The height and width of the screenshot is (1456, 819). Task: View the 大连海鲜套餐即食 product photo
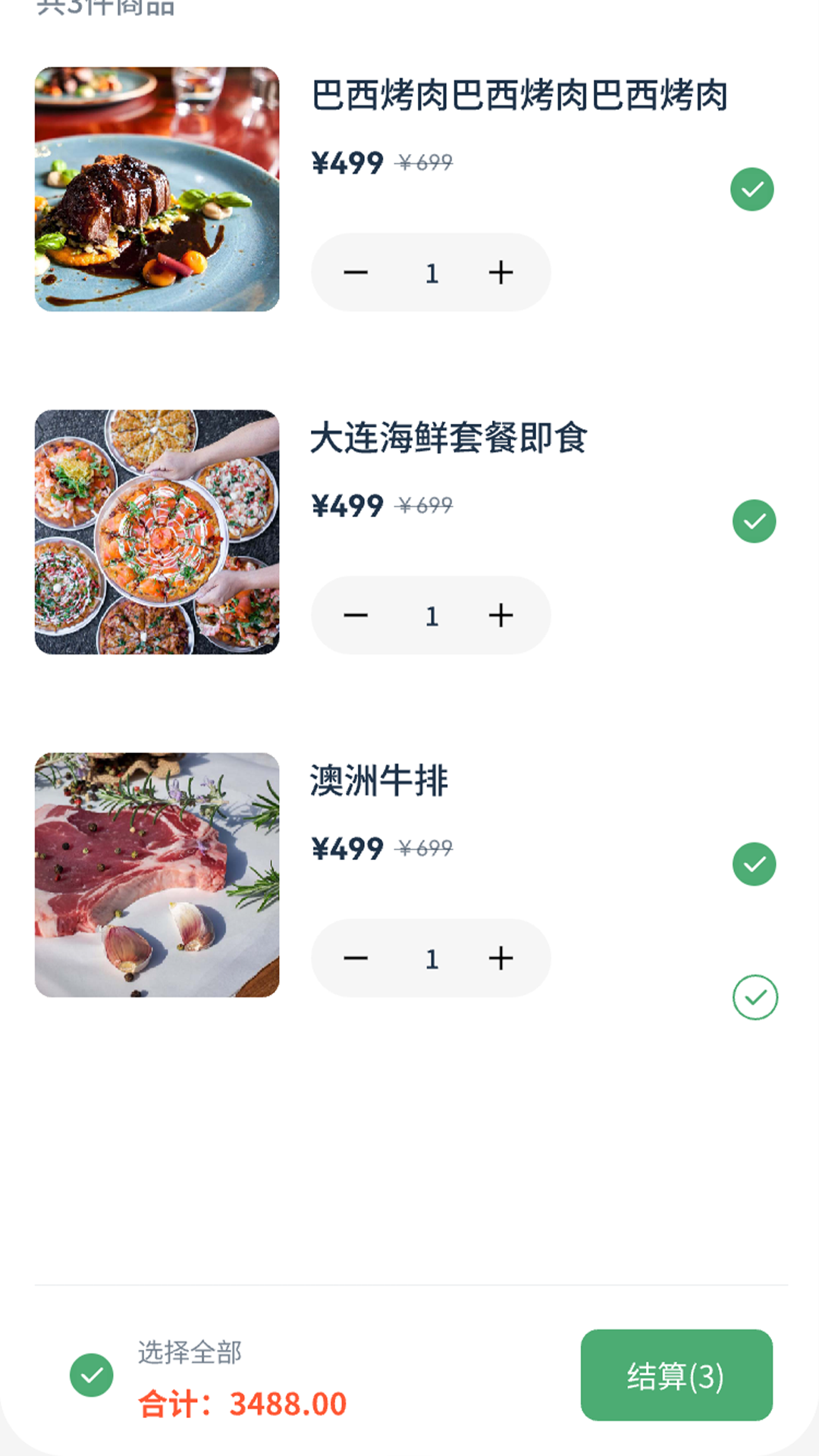(x=157, y=532)
